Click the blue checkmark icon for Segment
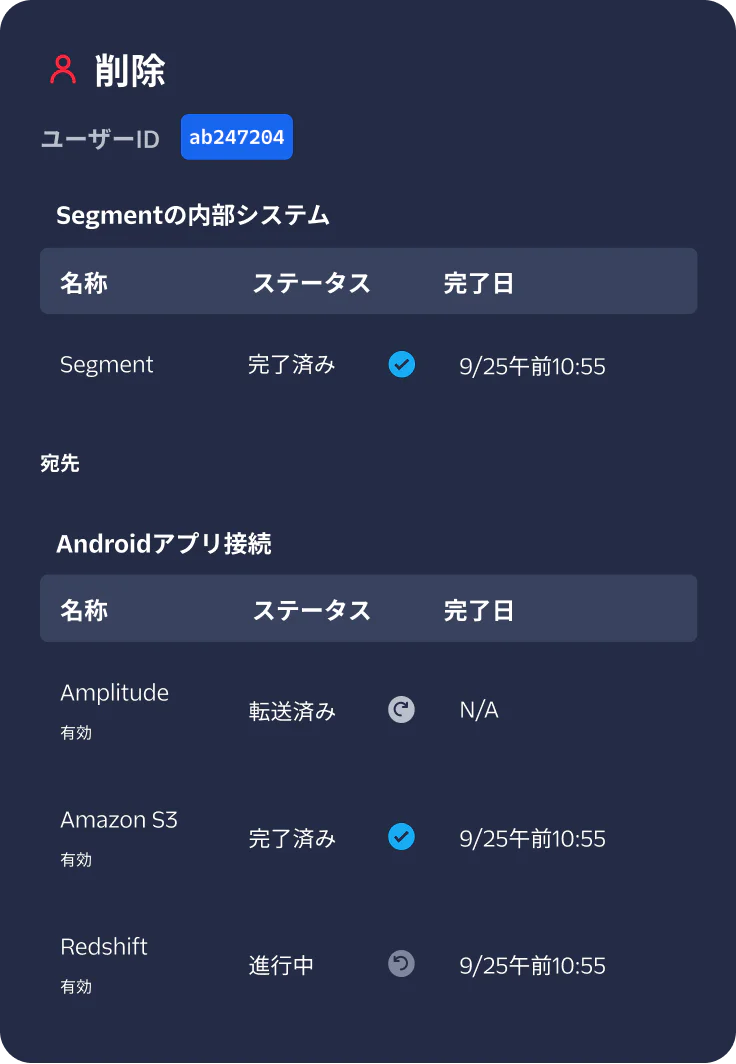This screenshot has width=736, height=1064. pos(401,365)
